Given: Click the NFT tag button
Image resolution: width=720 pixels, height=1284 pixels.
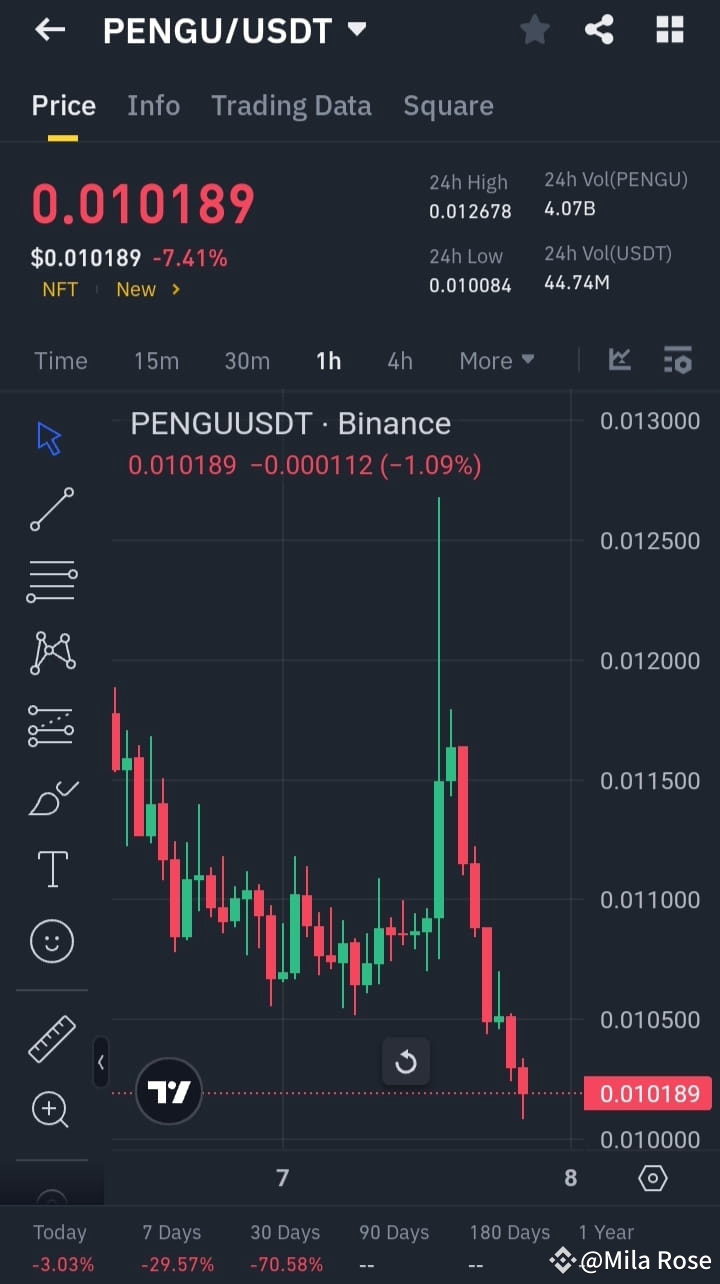Looking at the screenshot, I should point(59,289).
